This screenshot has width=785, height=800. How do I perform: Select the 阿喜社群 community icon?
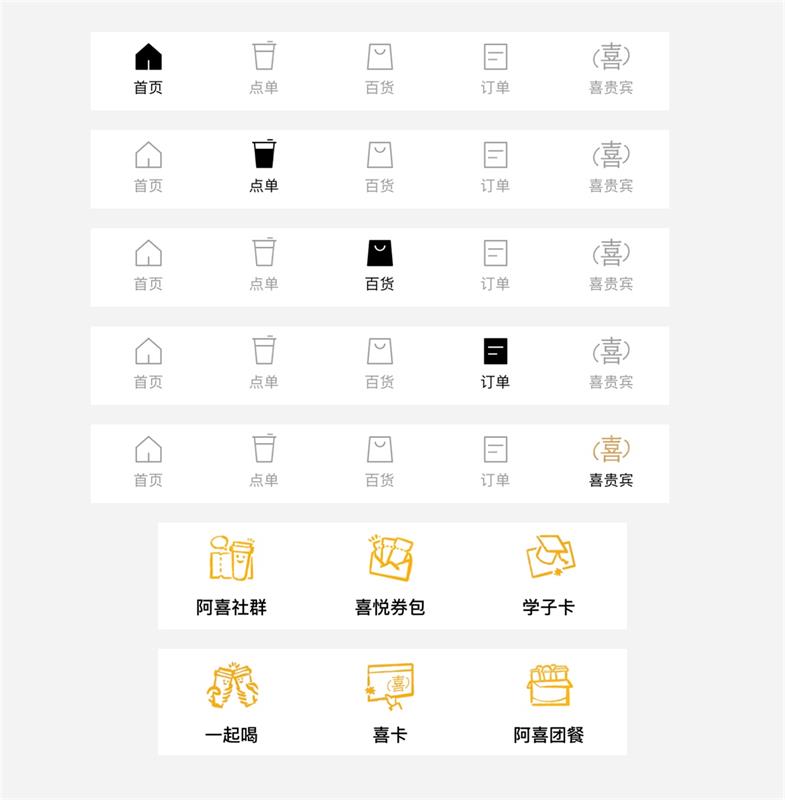(234, 560)
